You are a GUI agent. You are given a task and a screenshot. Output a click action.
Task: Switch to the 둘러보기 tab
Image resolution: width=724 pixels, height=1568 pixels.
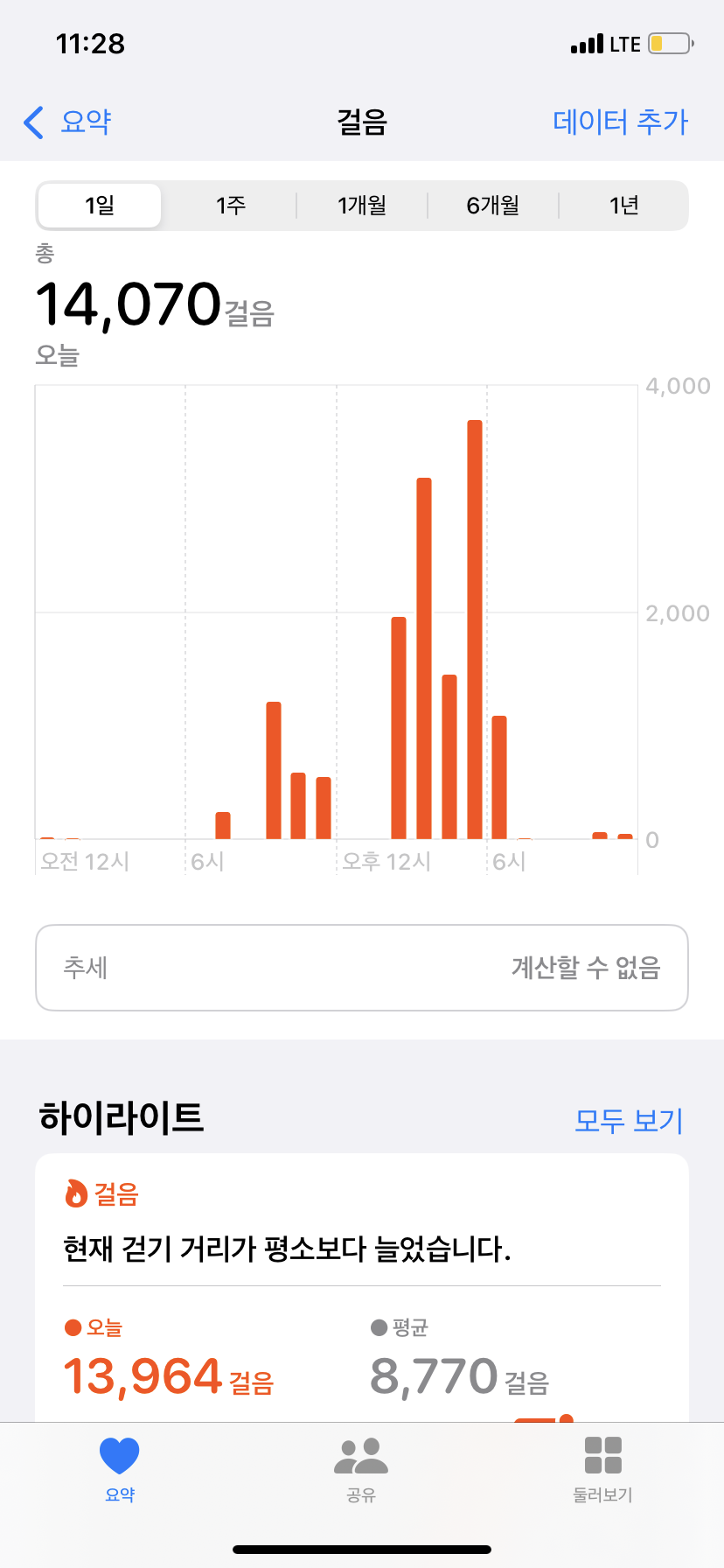602,1470
